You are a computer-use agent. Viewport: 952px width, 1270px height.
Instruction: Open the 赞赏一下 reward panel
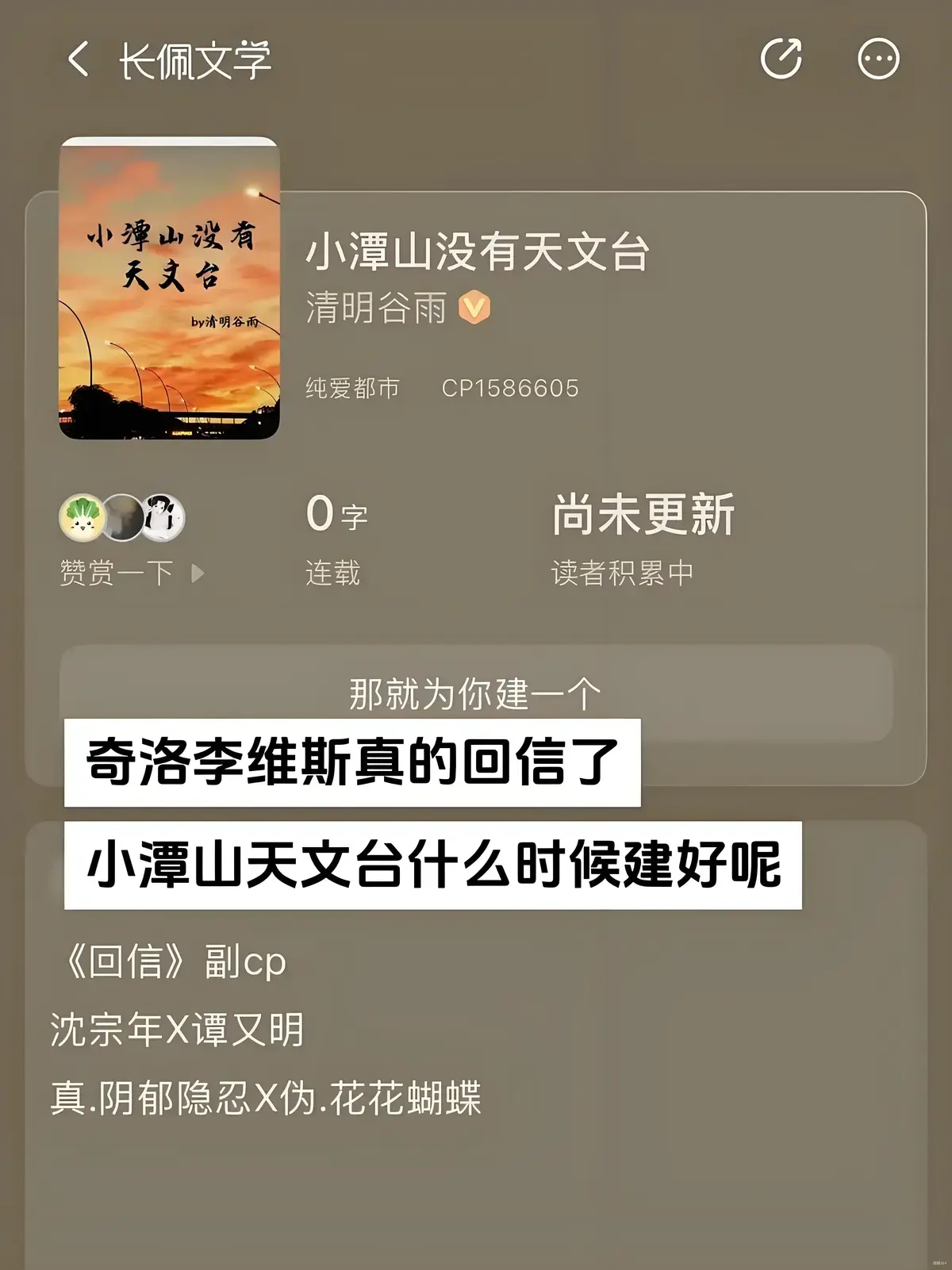pos(119,573)
